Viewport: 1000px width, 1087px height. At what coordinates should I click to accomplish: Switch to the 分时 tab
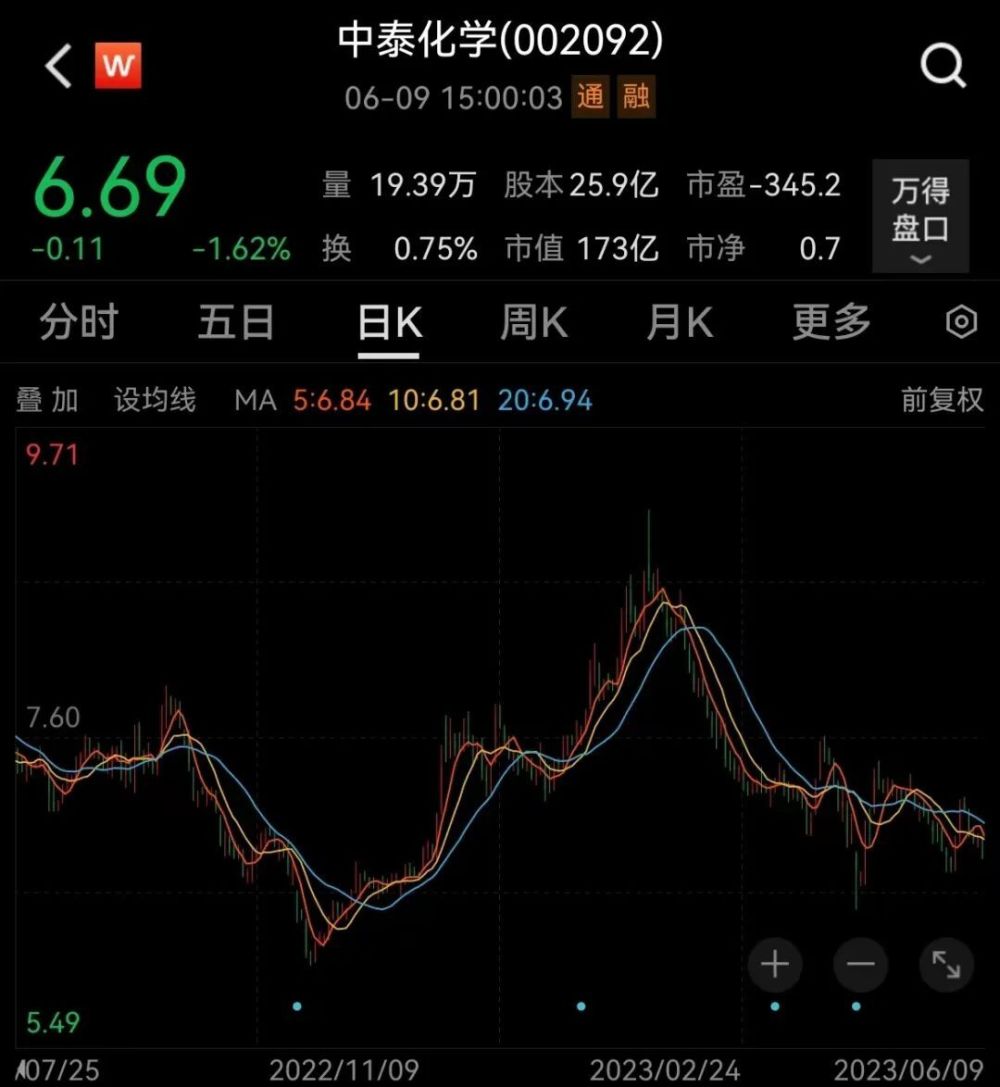(x=79, y=323)
